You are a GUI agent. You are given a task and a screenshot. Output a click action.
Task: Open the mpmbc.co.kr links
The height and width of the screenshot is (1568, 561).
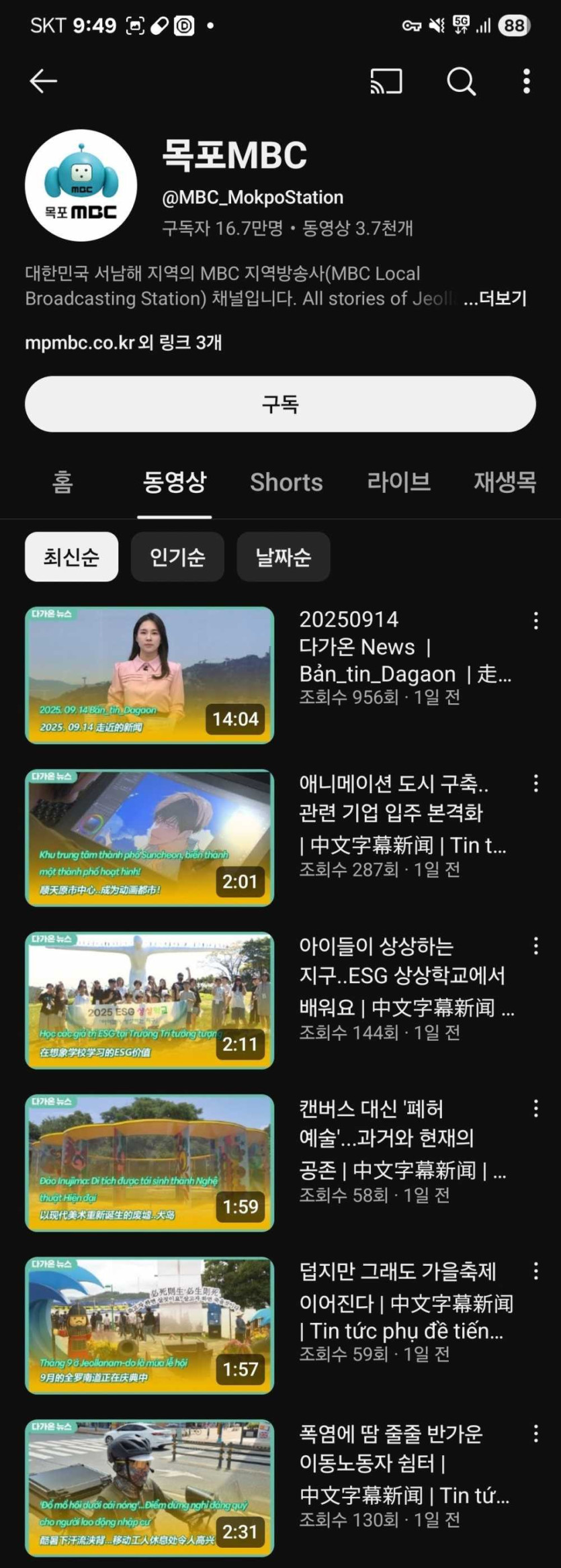point(124,342)
